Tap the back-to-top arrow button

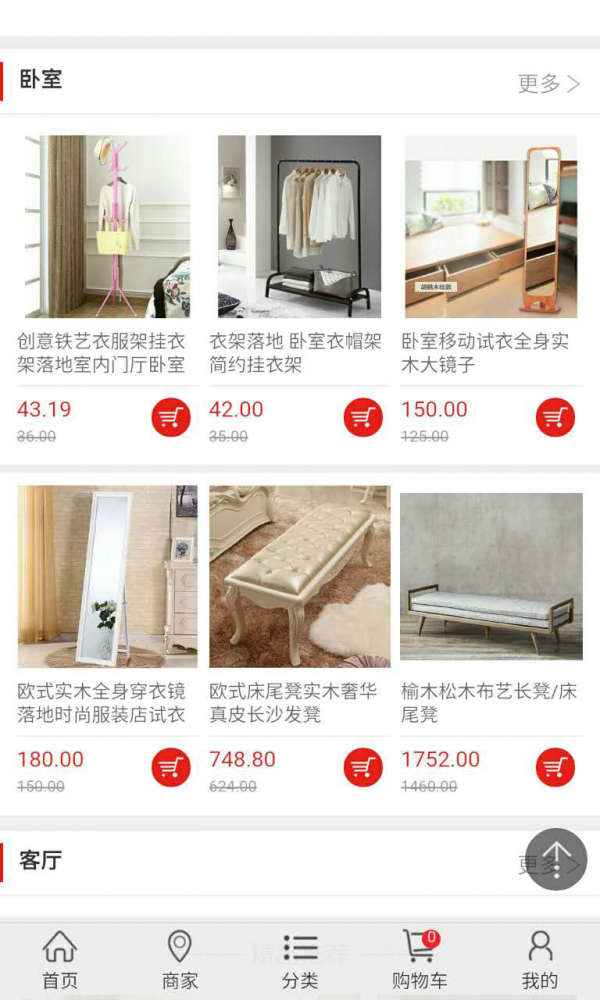click(556, 858)
